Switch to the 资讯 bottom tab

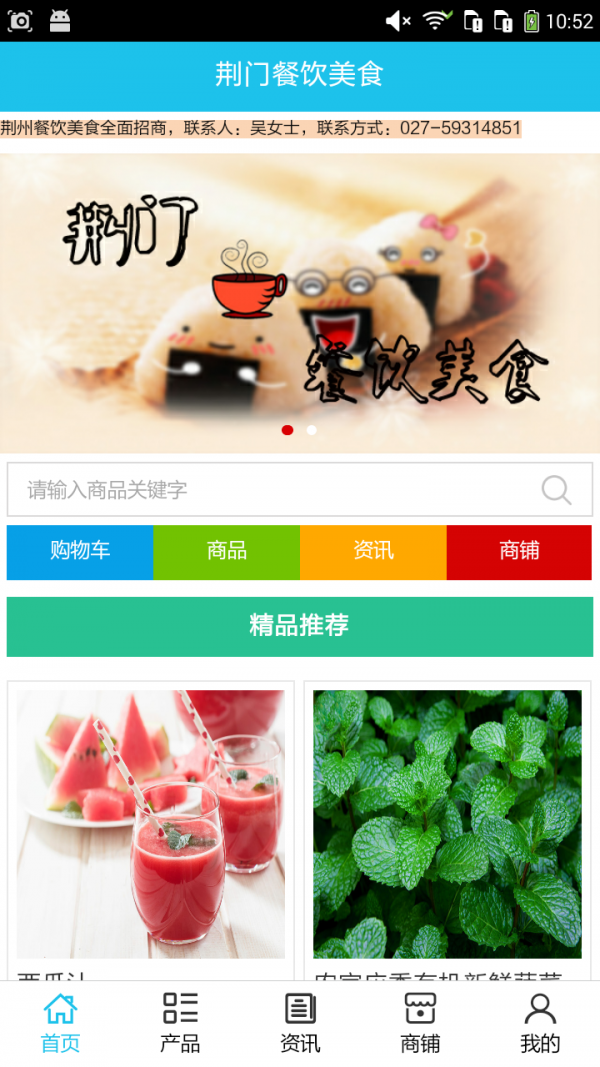coord(300,1023)
